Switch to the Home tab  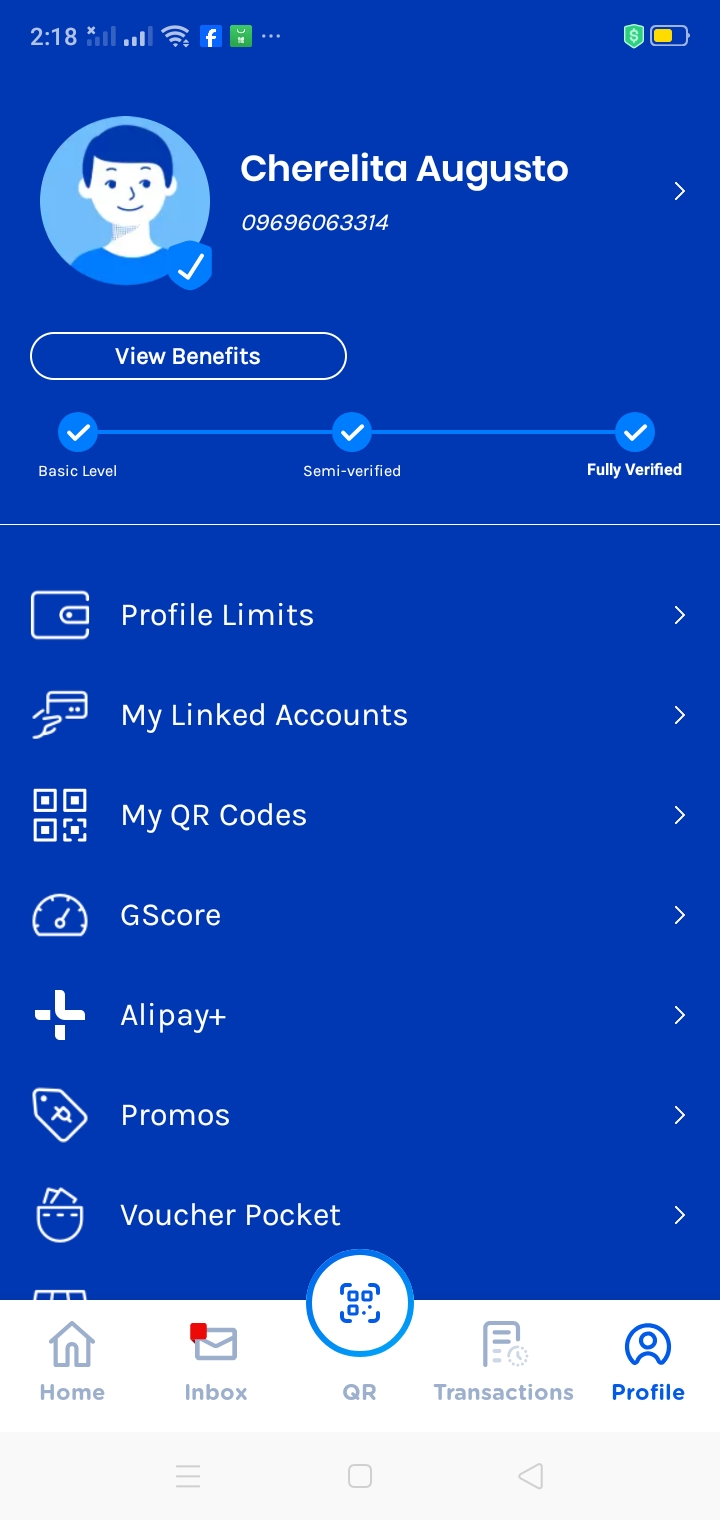(72, 1362)
